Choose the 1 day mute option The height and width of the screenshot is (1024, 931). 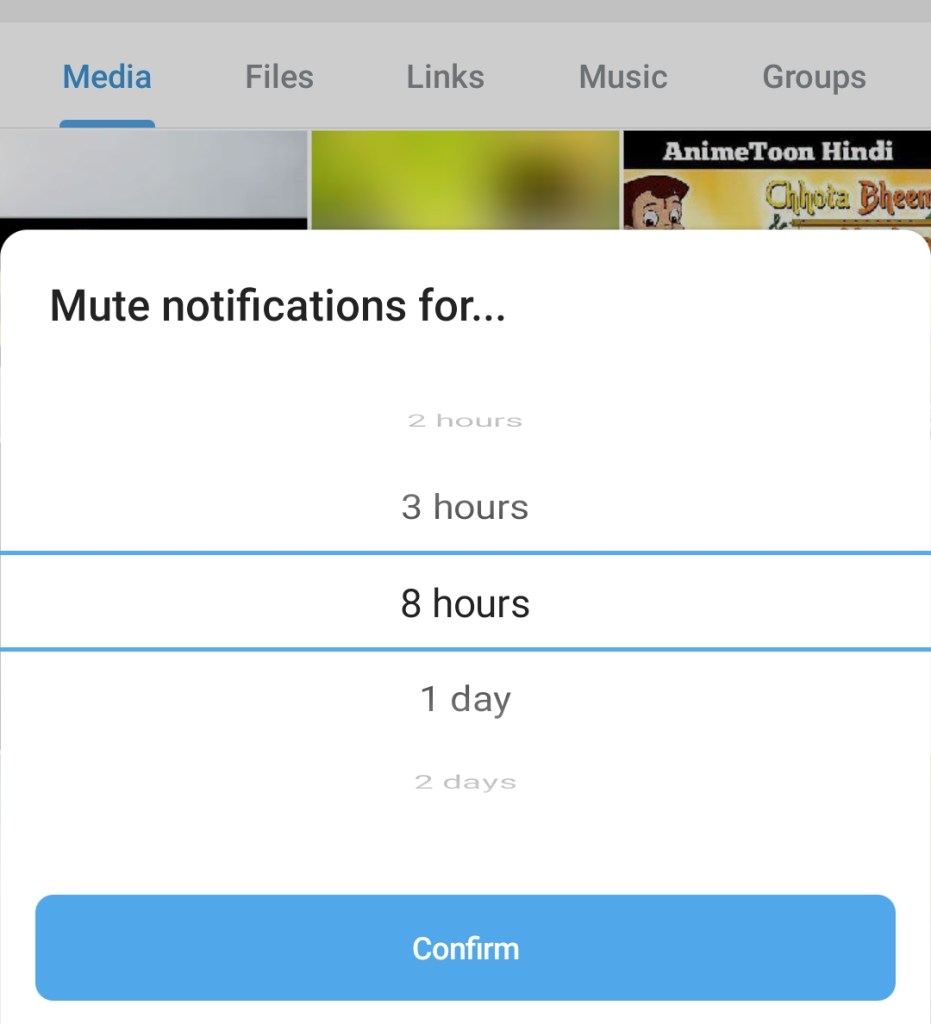[x=465, y=698]
